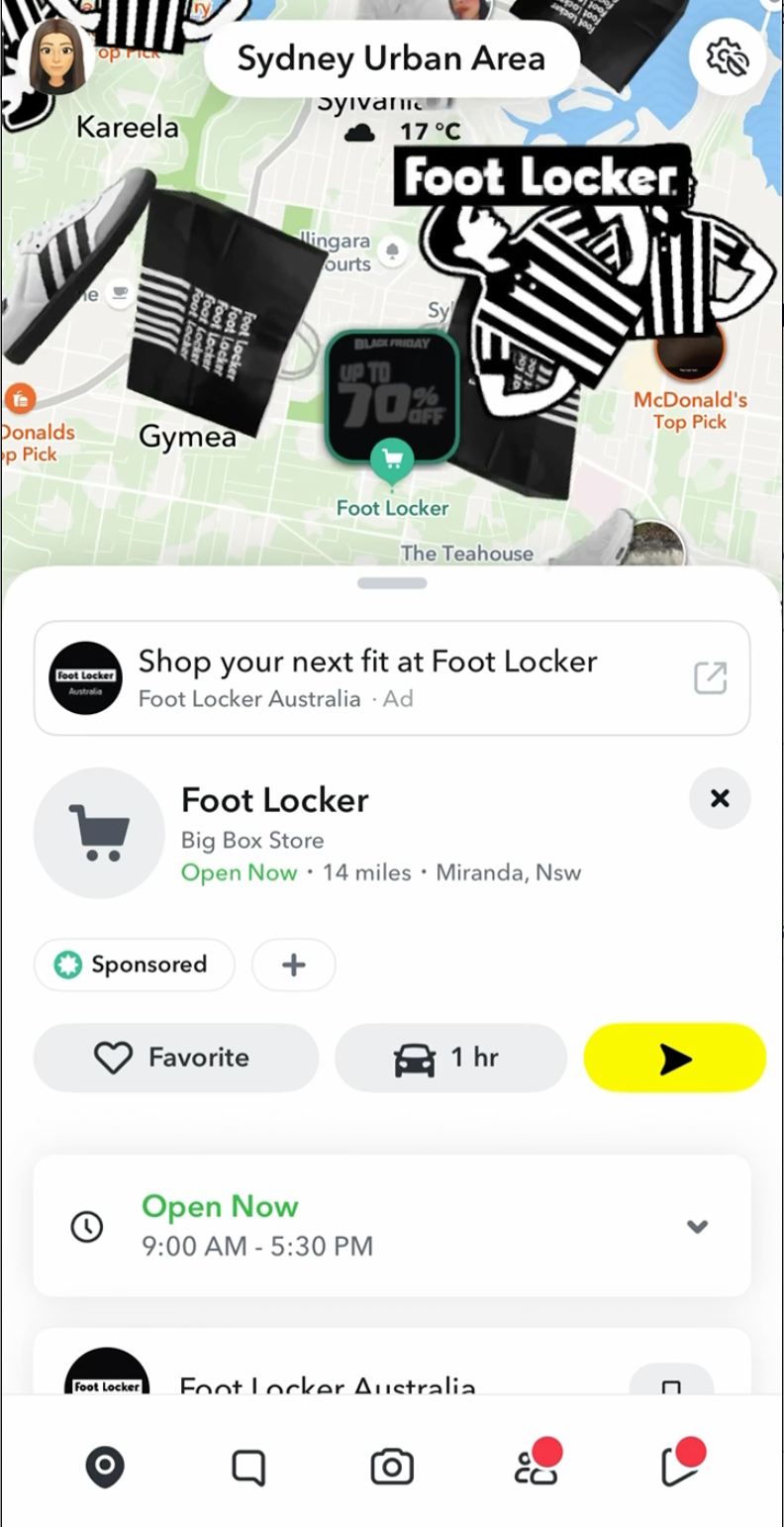Tap the Black Friday 70% off ad on the map

(392, 391)
